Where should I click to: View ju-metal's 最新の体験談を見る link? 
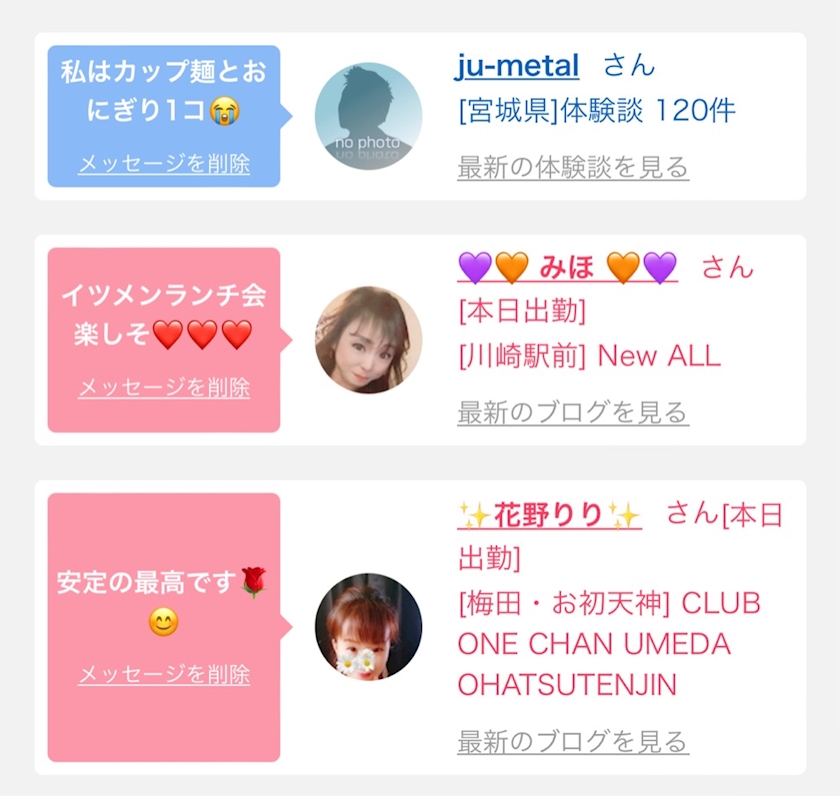[x=573, y=167]
